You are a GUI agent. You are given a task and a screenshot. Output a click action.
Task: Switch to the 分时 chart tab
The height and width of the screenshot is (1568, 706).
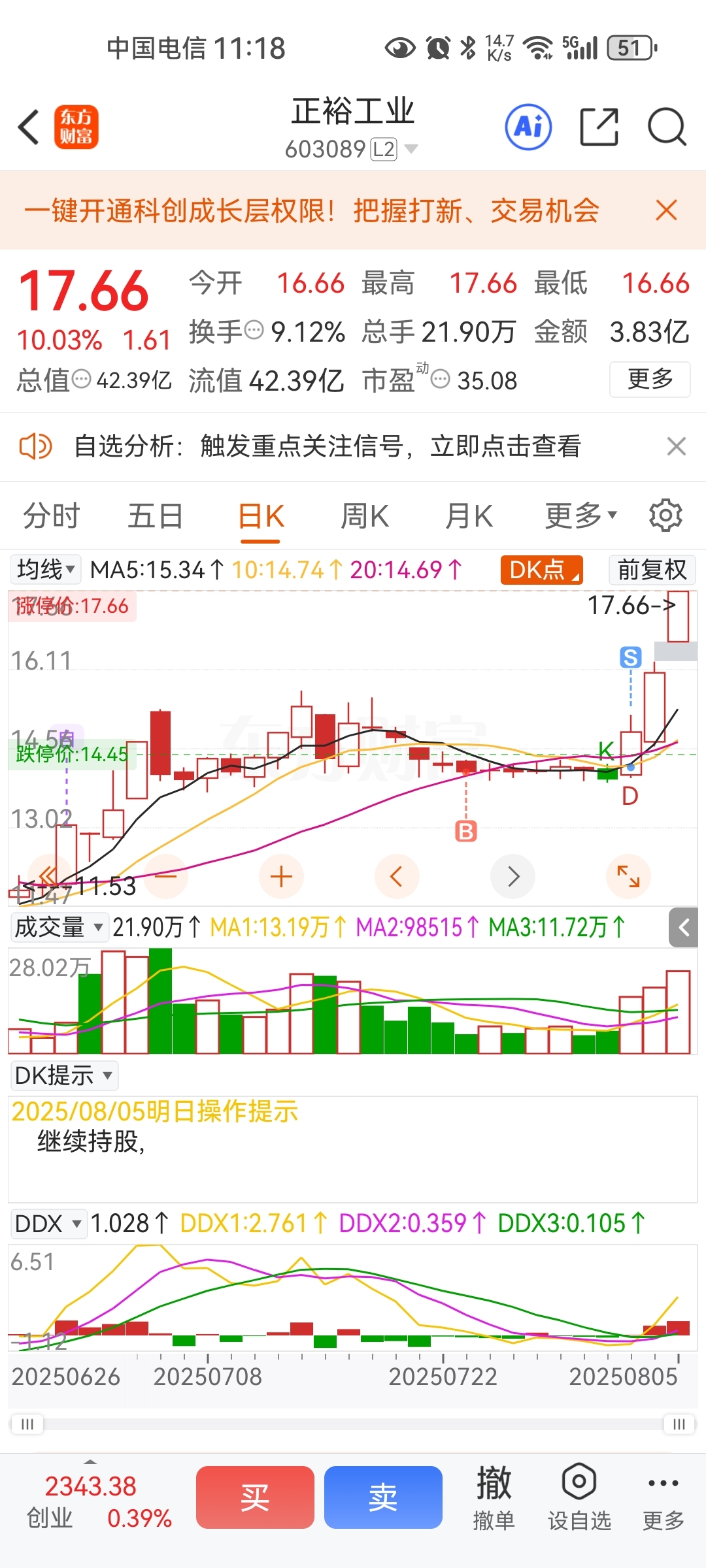tap(51, 516)
